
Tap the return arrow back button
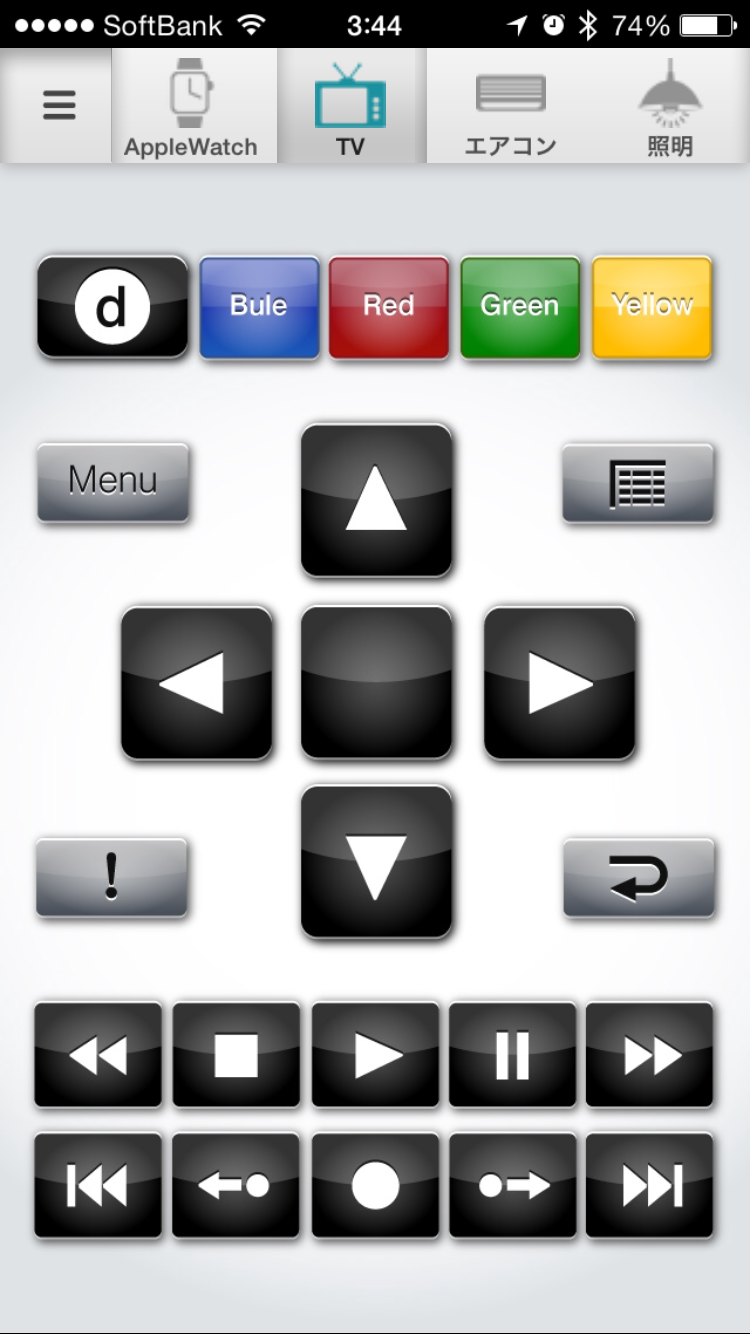tap(638, 879)
